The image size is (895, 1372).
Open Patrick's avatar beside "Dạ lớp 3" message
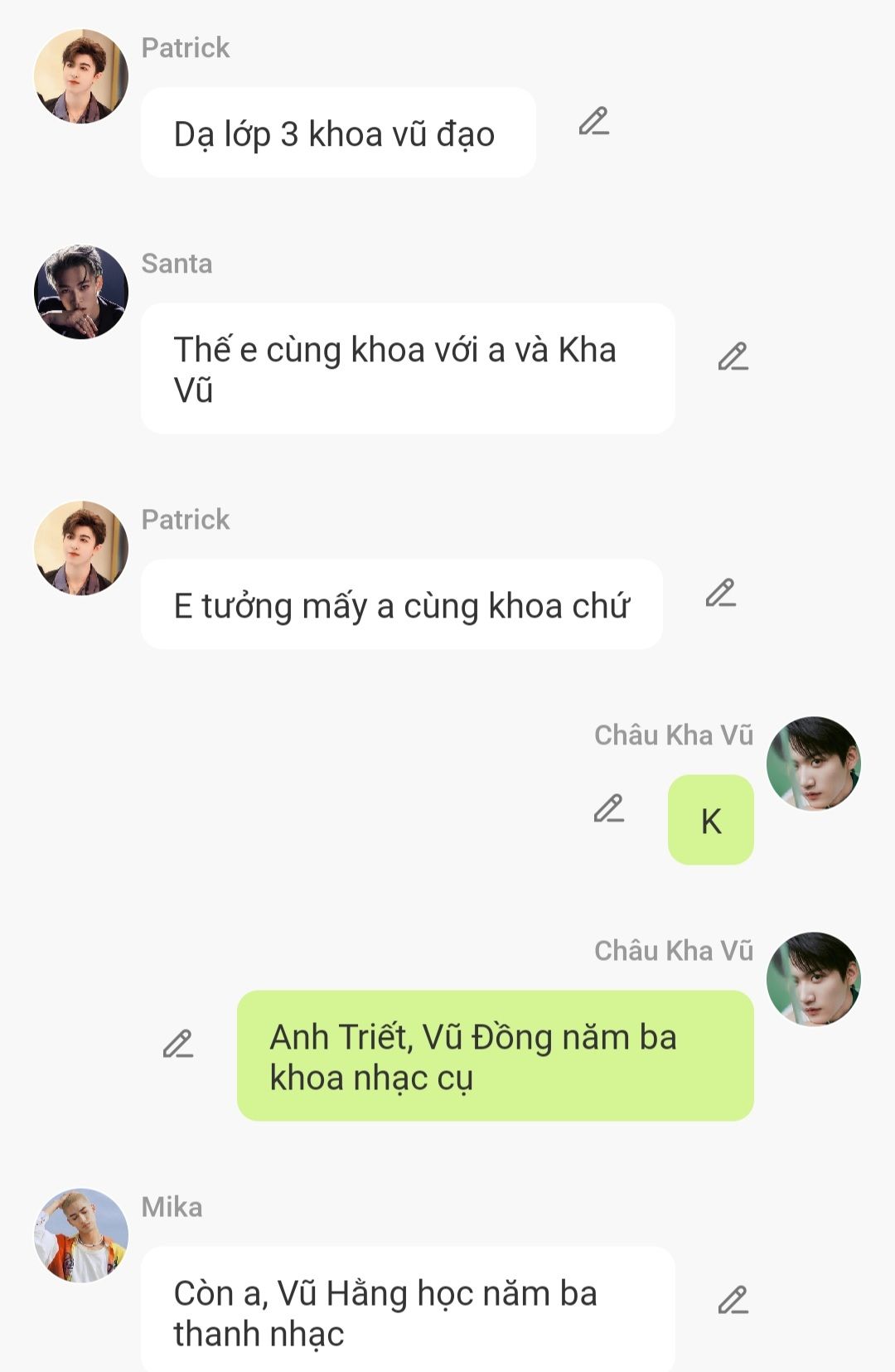81,76
